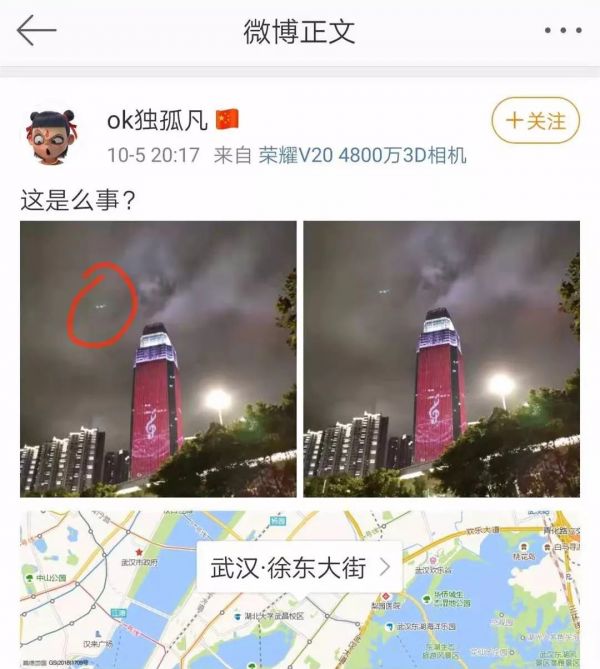
Task: Follow ok独孤凡 with the 关注 button
Action: pos(535,121)
